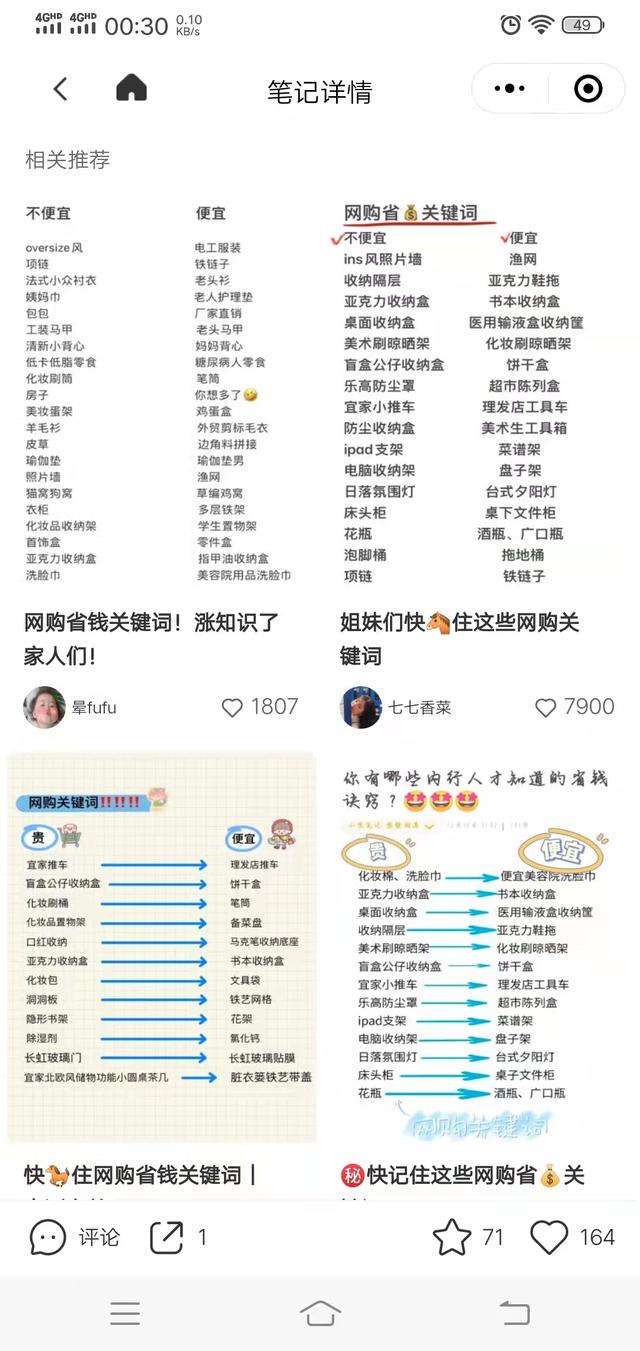Screen dimensions: 640x1351
Task: Like this note with the heart
Action: pyautogui.click(x=549, y=1238)
